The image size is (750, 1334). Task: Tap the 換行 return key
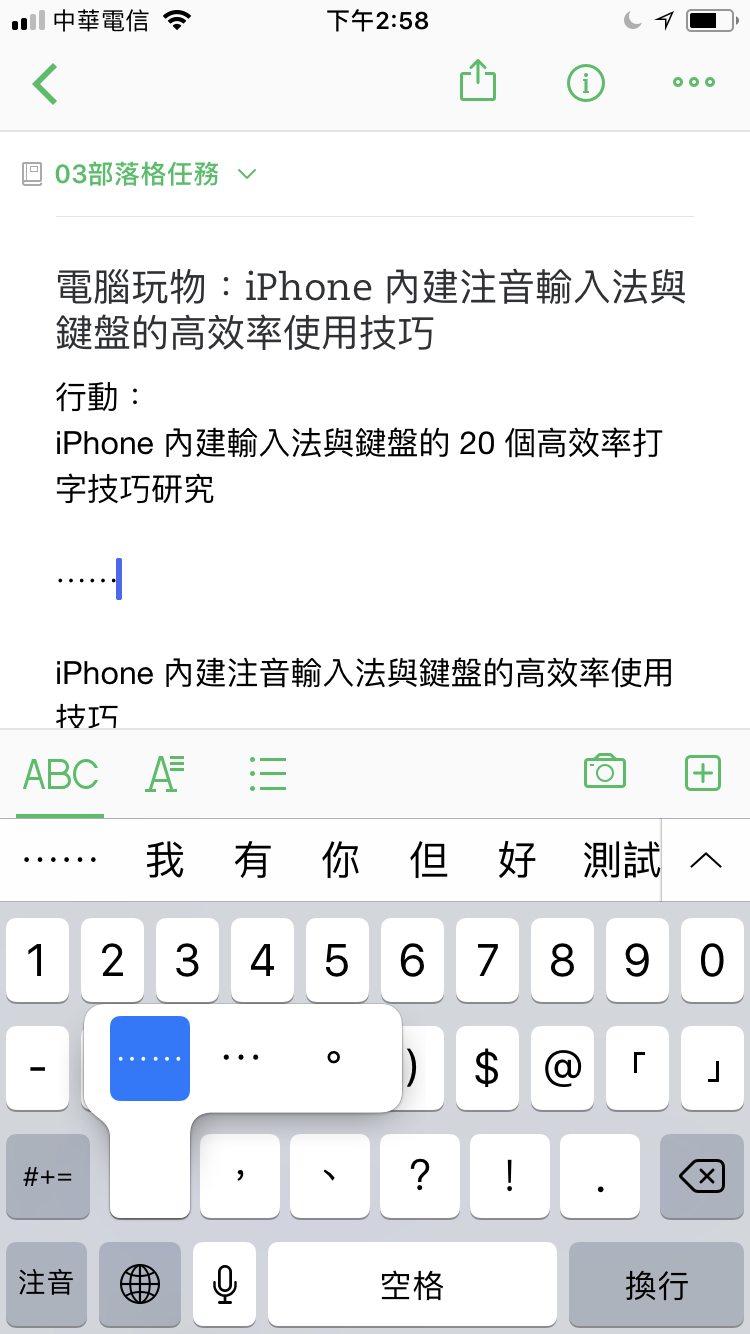657,1284
